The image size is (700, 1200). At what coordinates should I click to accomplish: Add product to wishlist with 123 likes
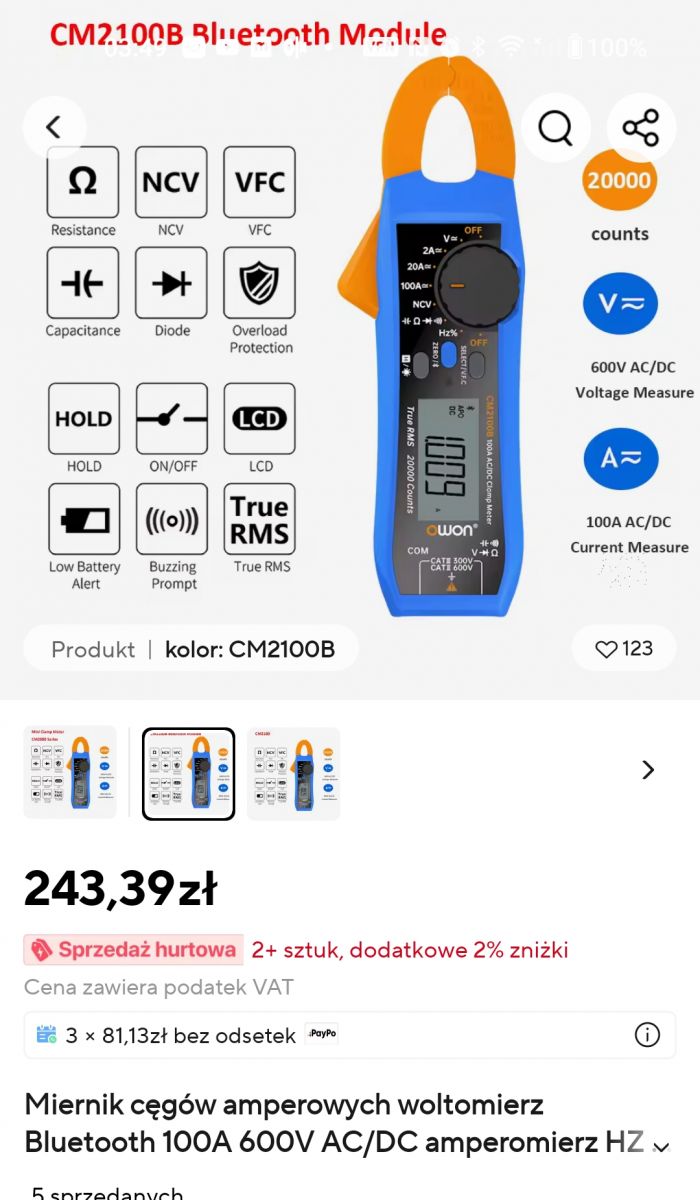[x=624, y=649]
